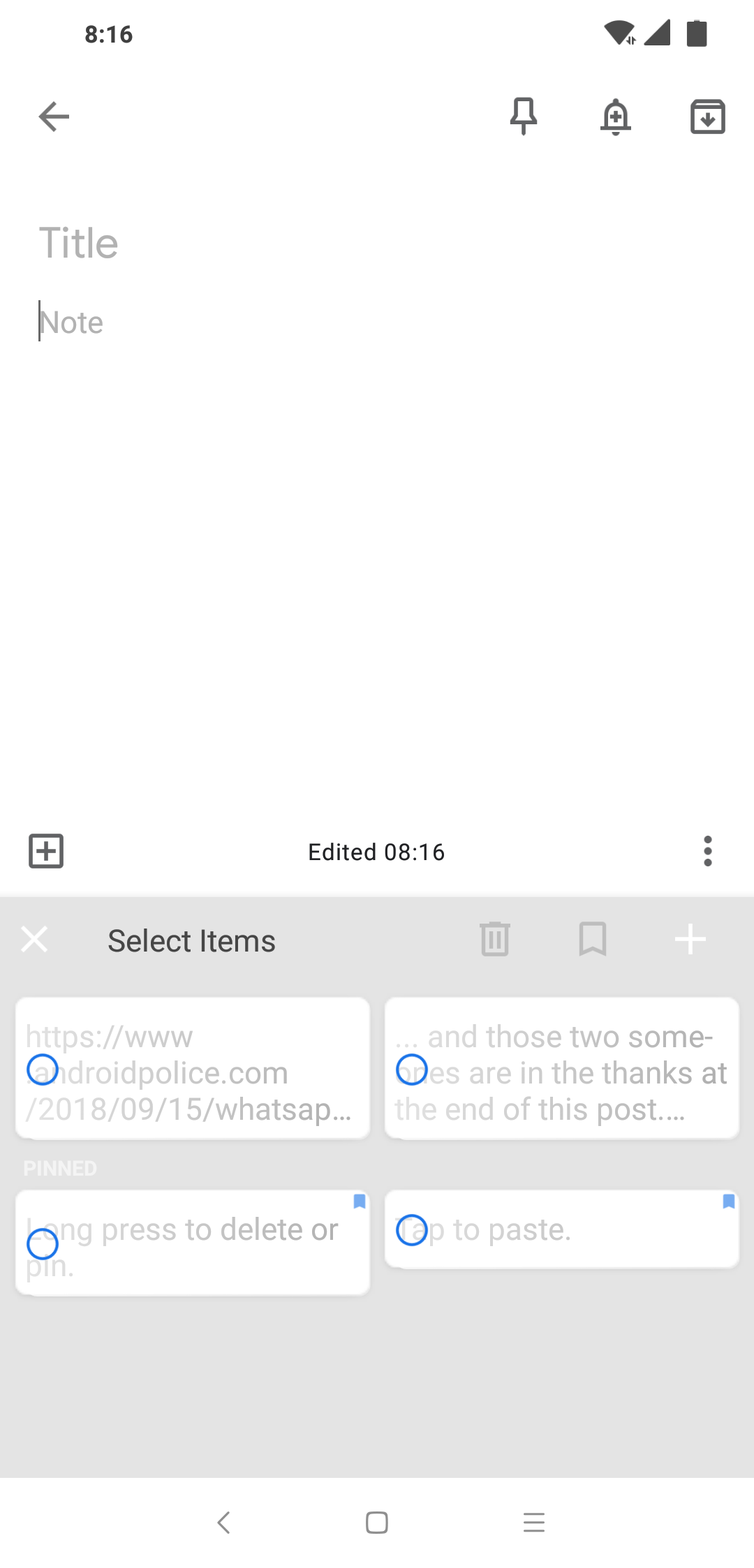Viewport: 754px width, 1568px height.
Task: Archive the current note
Action: [x=708, y=117]
